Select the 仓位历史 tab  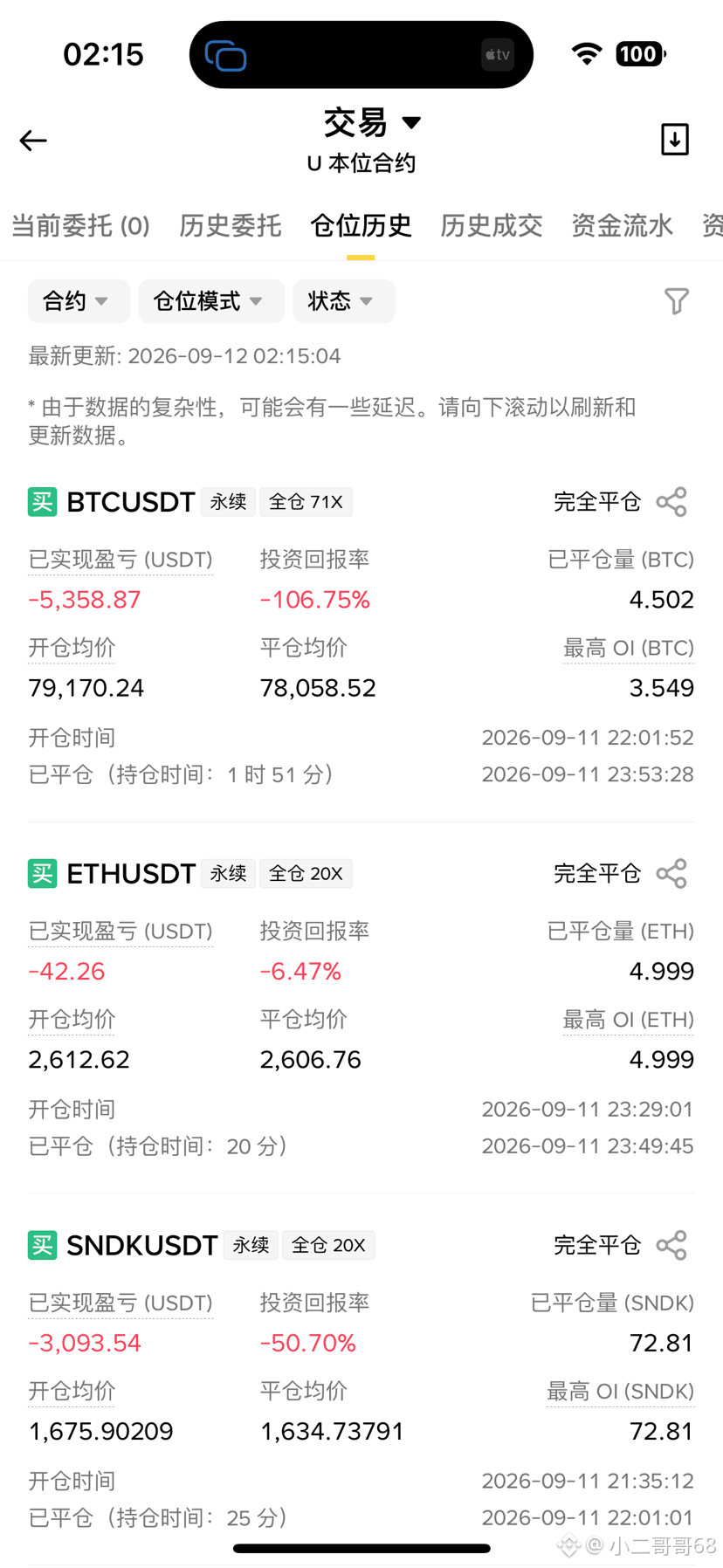coord(361,225)
